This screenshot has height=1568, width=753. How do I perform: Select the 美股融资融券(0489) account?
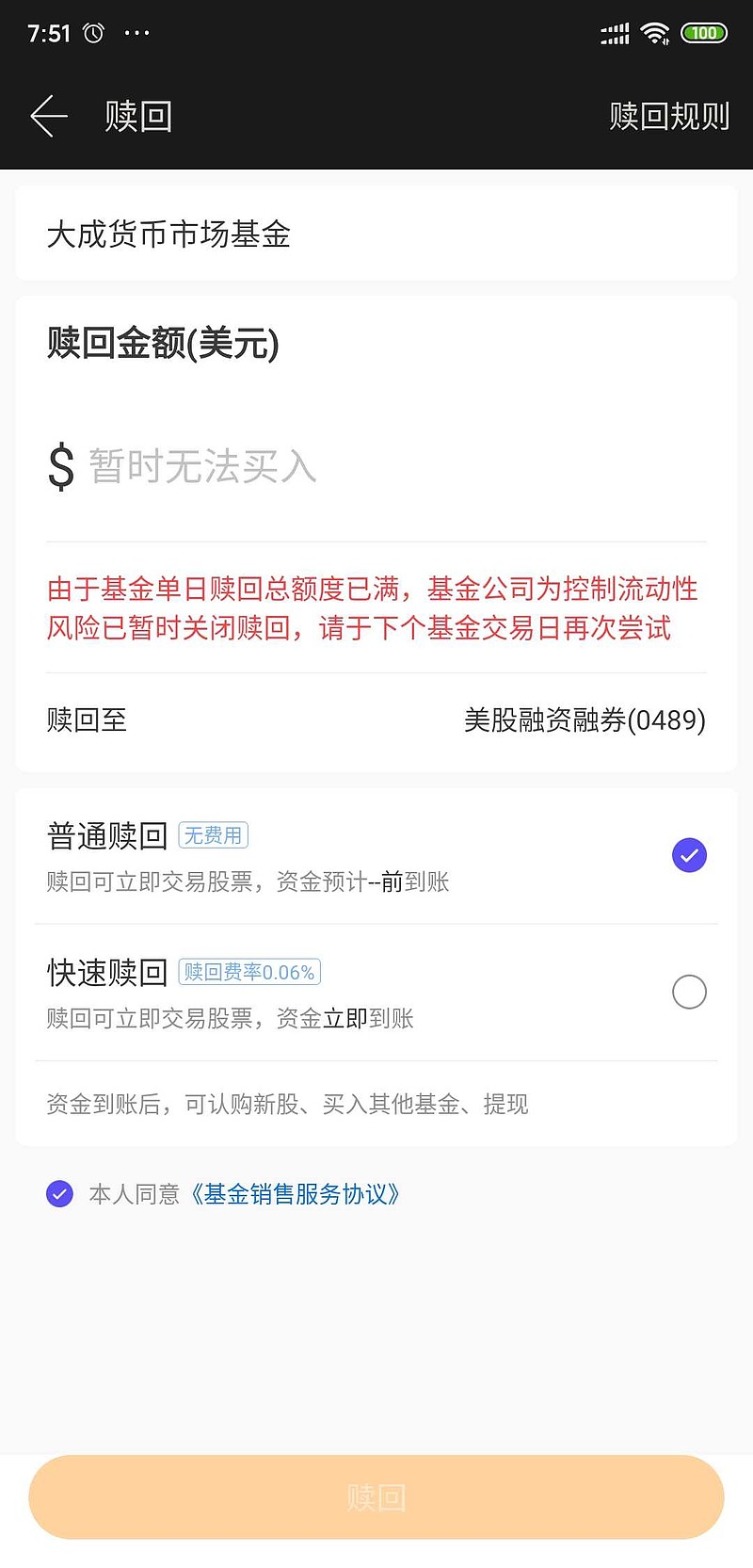581,720
